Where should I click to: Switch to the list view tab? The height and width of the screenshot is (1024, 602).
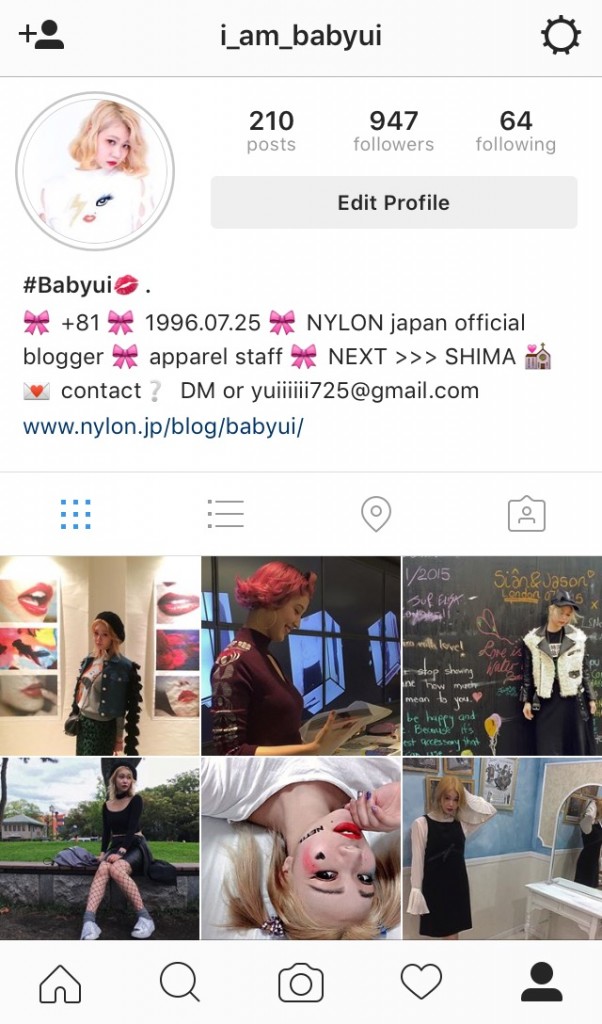coord(225,514)
